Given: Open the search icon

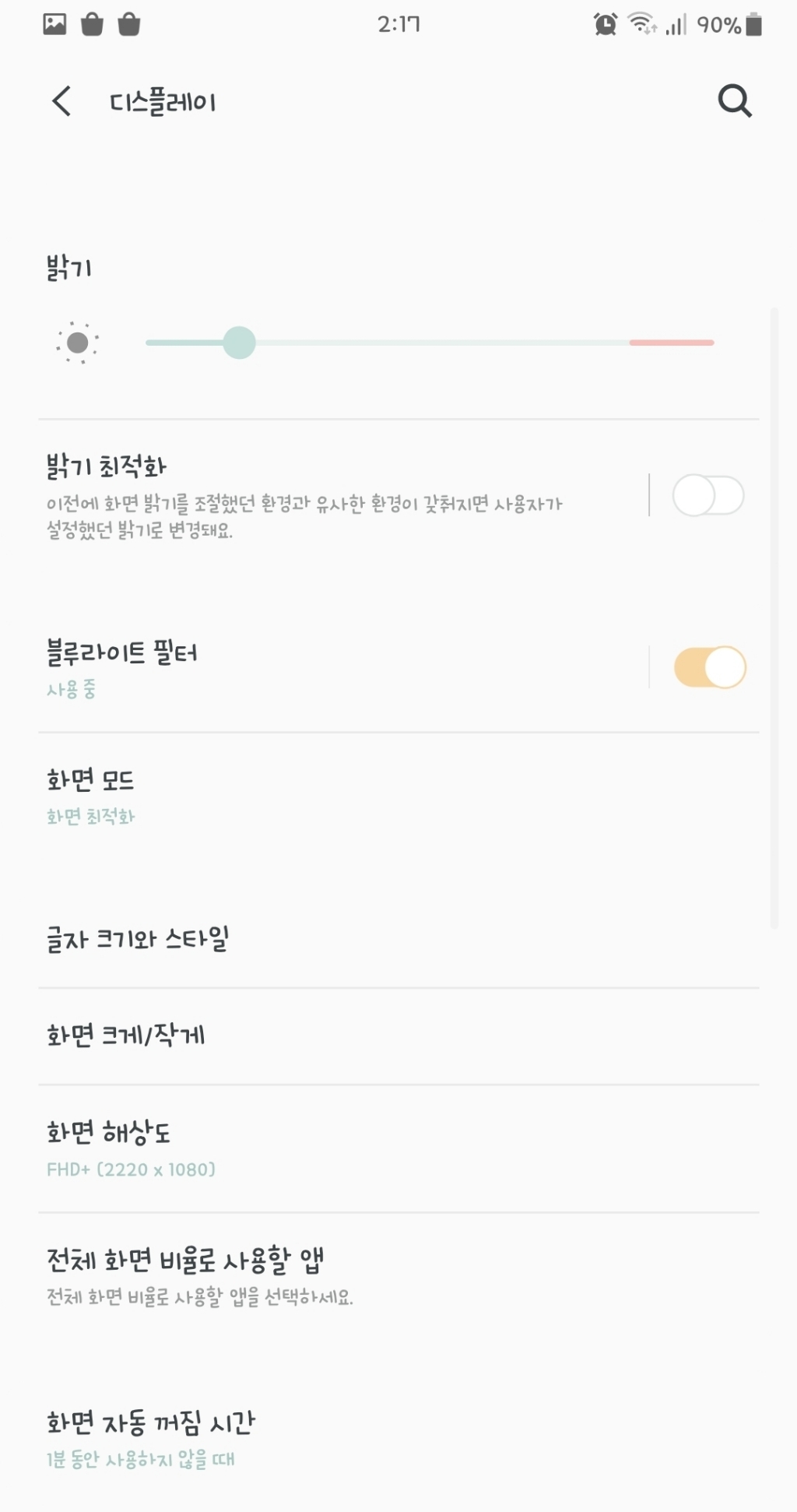Looking at the screenshot, I should (734, 101).
